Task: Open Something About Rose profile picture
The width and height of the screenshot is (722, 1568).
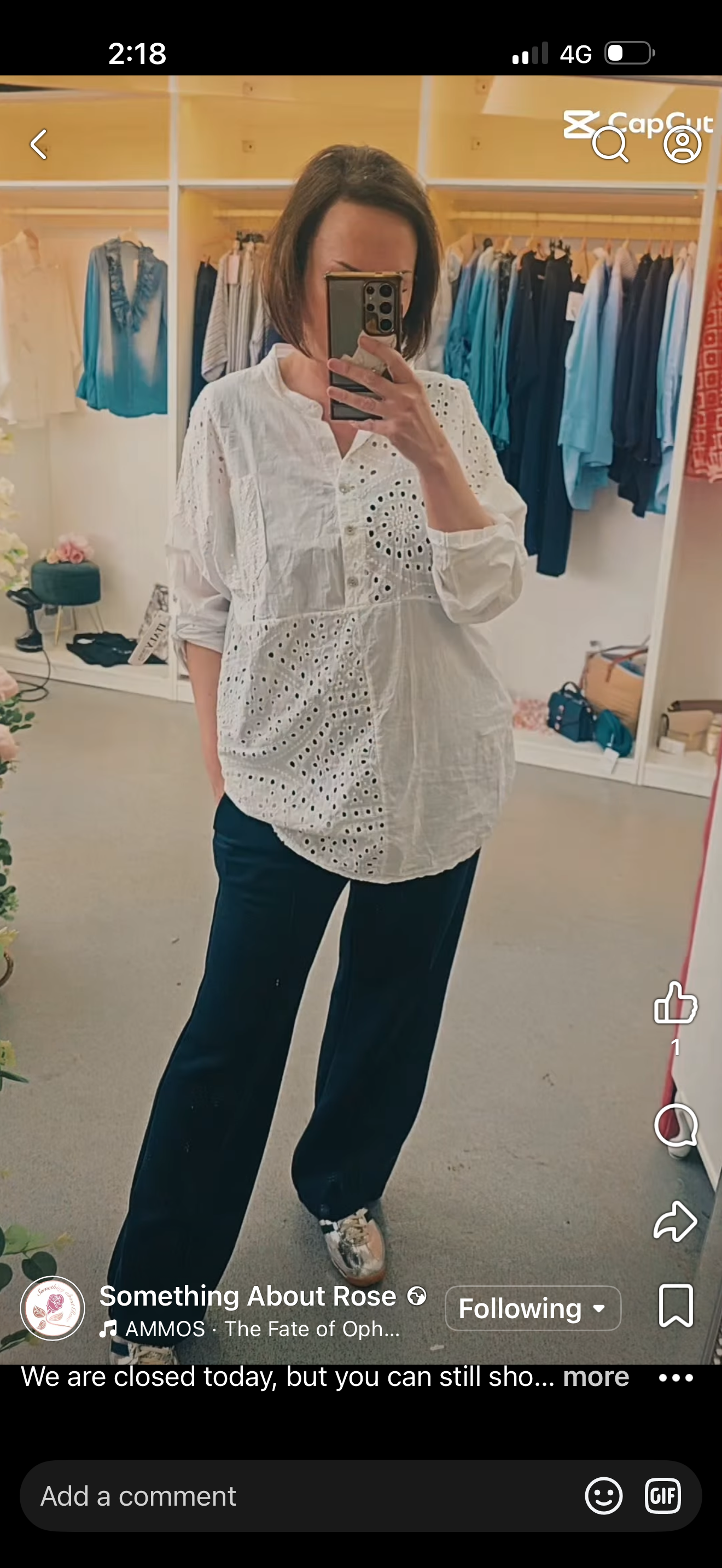Action: 53,1307
